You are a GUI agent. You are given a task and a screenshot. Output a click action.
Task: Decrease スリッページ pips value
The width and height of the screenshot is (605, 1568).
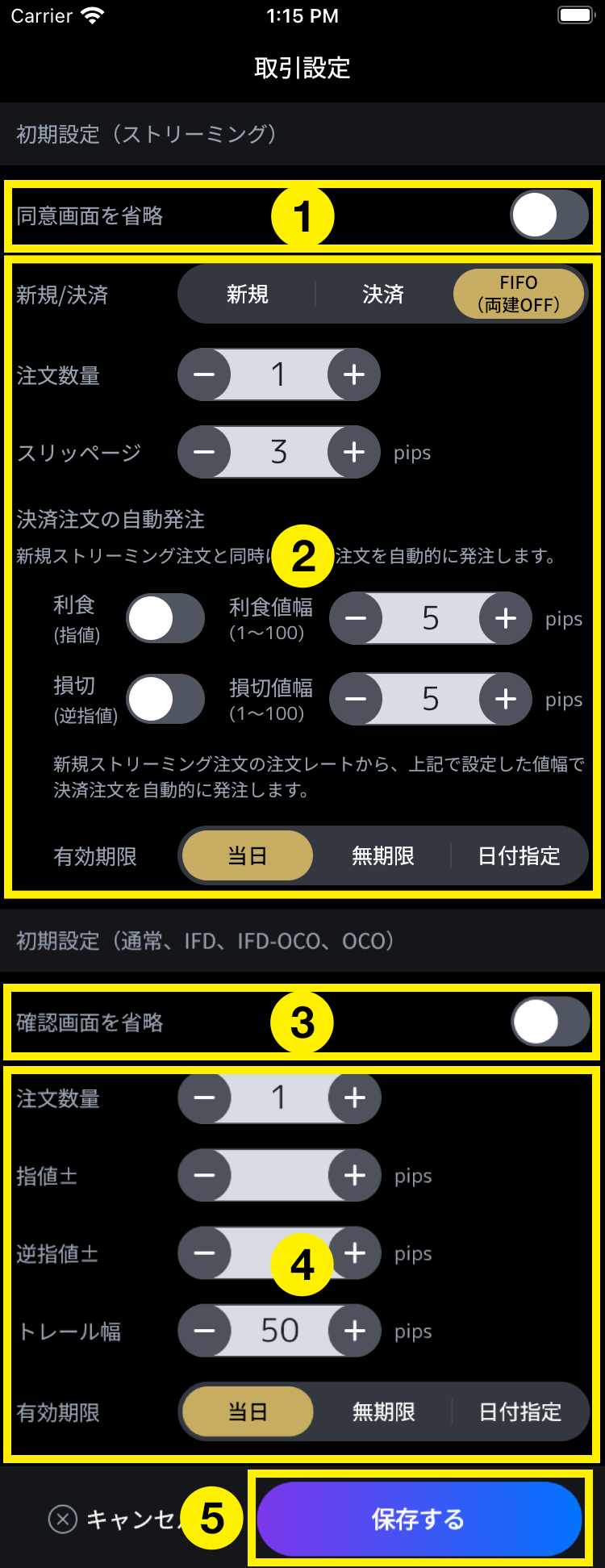point(204,453)
